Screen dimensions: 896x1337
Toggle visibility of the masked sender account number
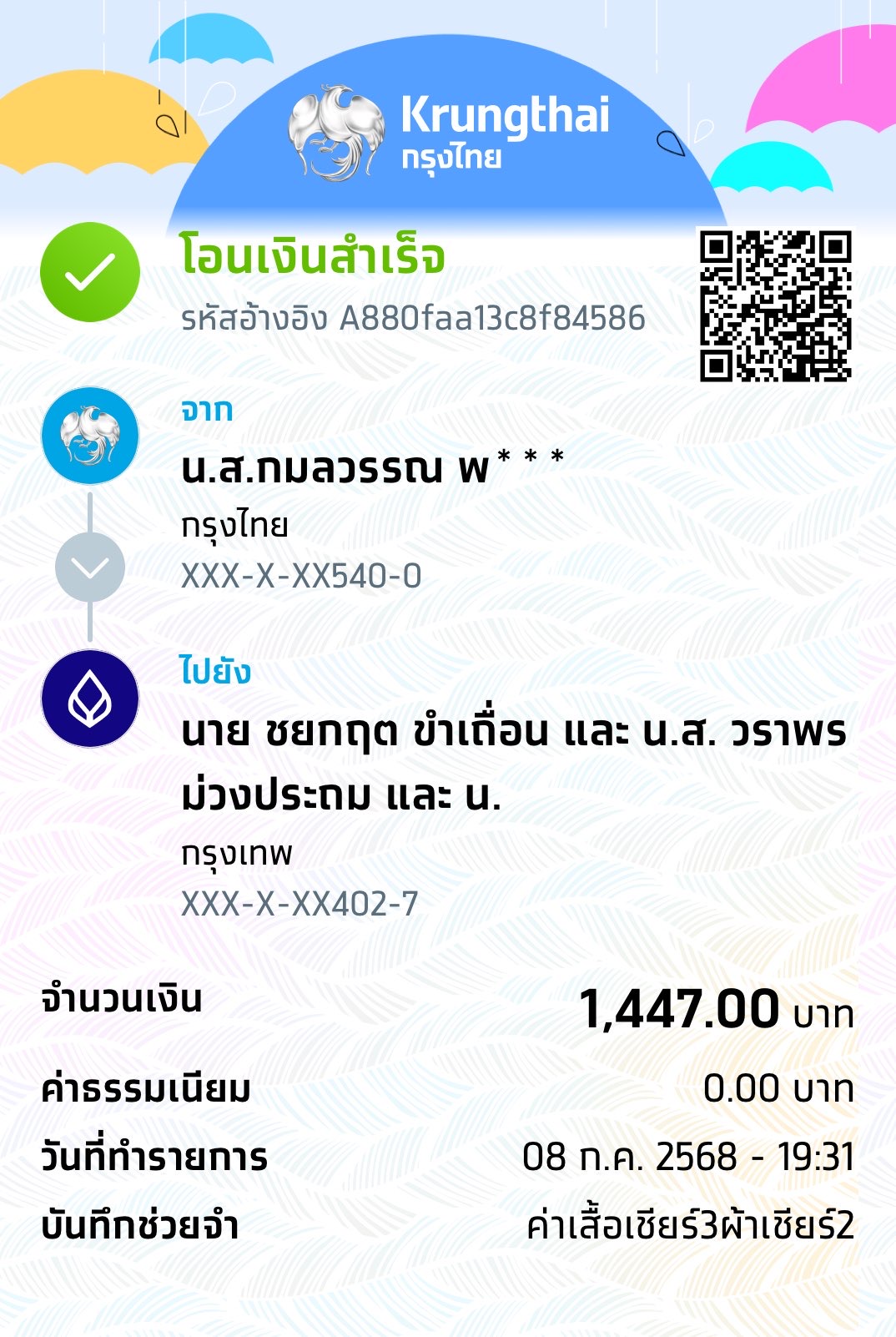(x=300, y=572)
